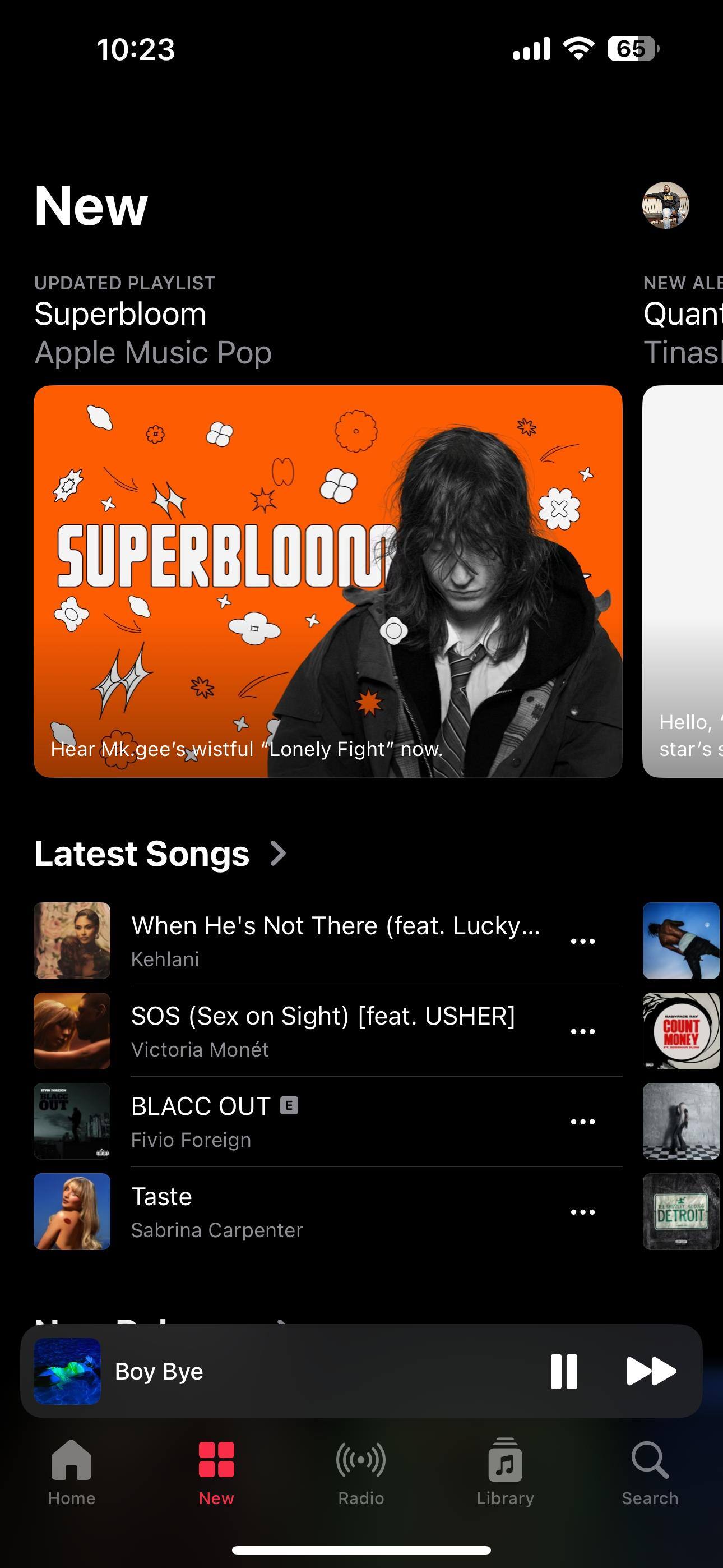The height and width of the screenshot is (1568, 723).
Task: Open more options for Kehlani's song
Action: pos(582,941)
